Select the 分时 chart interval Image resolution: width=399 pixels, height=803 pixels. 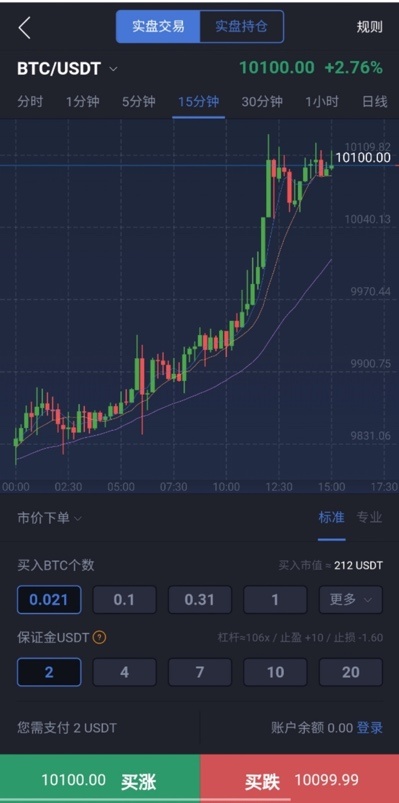[x=30, y=101]
